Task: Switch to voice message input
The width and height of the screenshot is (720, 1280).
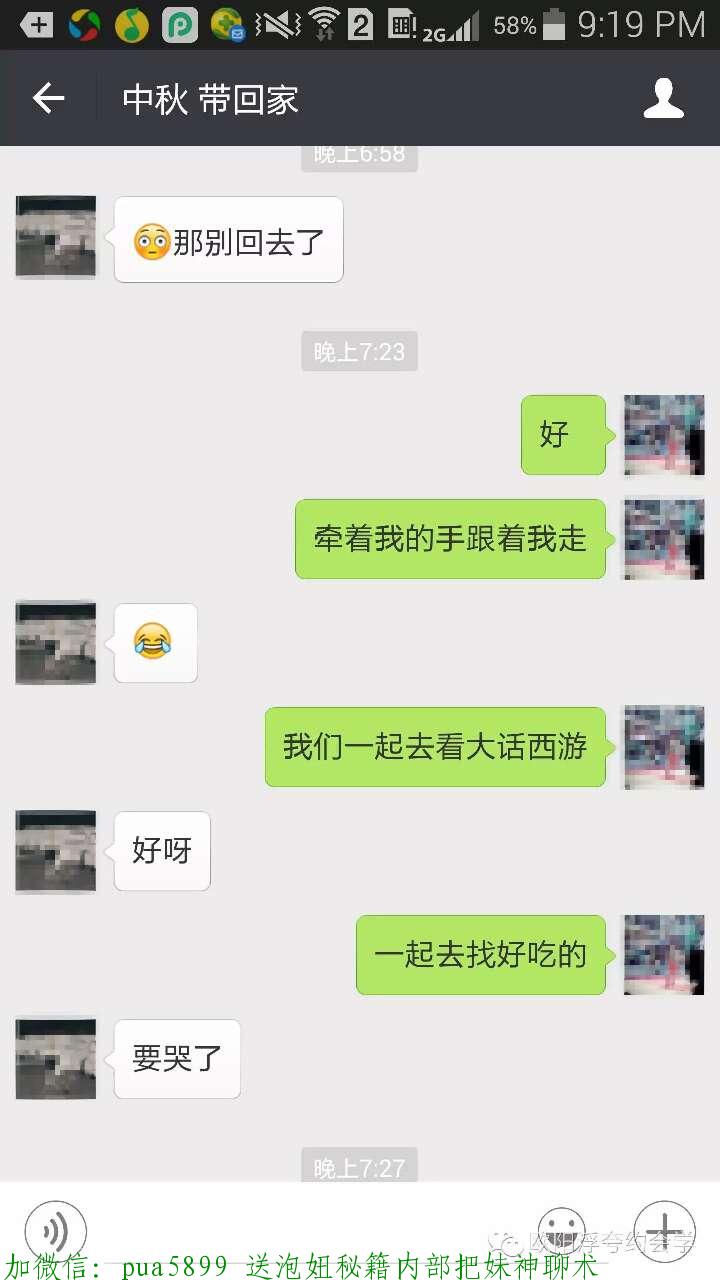Action: 55,1230
